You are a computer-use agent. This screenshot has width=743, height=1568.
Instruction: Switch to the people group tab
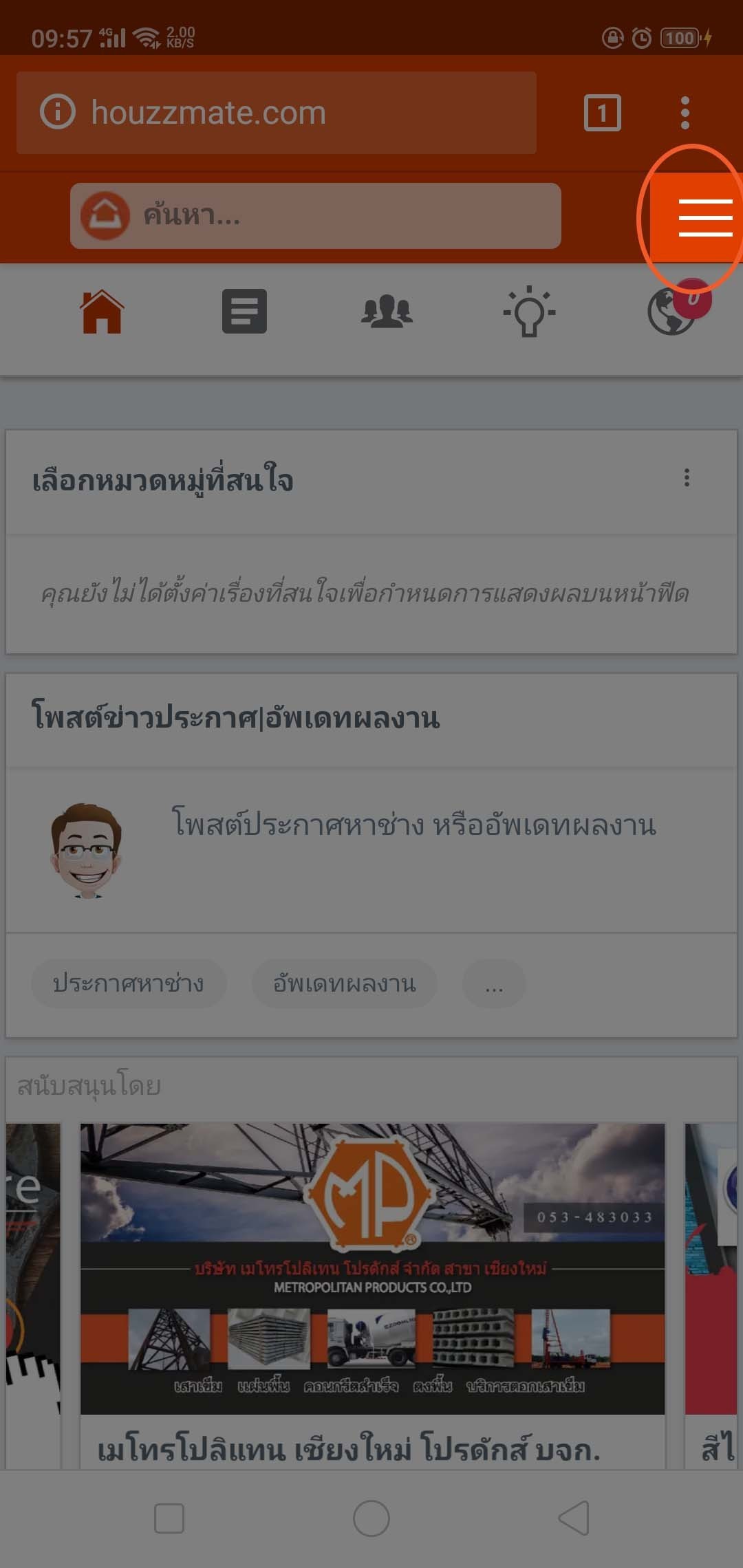(387, 312)
